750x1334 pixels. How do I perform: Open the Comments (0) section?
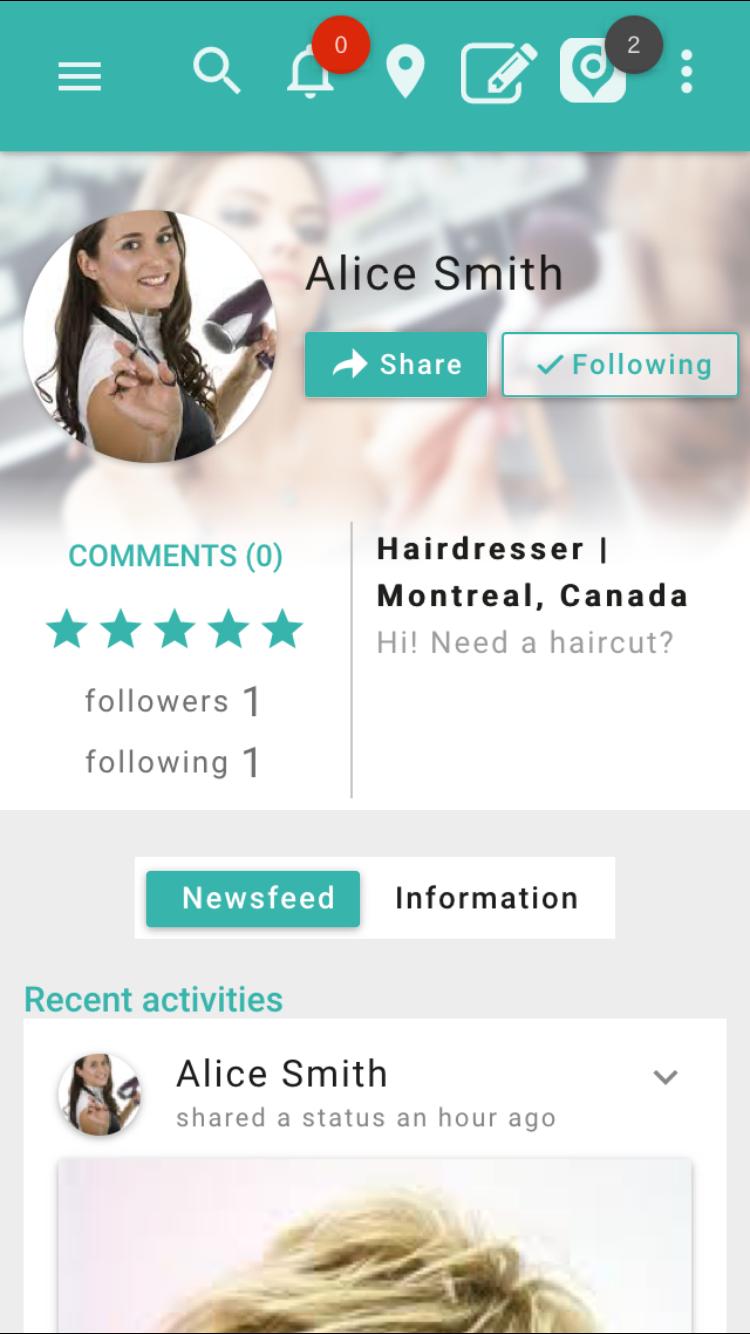coord(175,556)
